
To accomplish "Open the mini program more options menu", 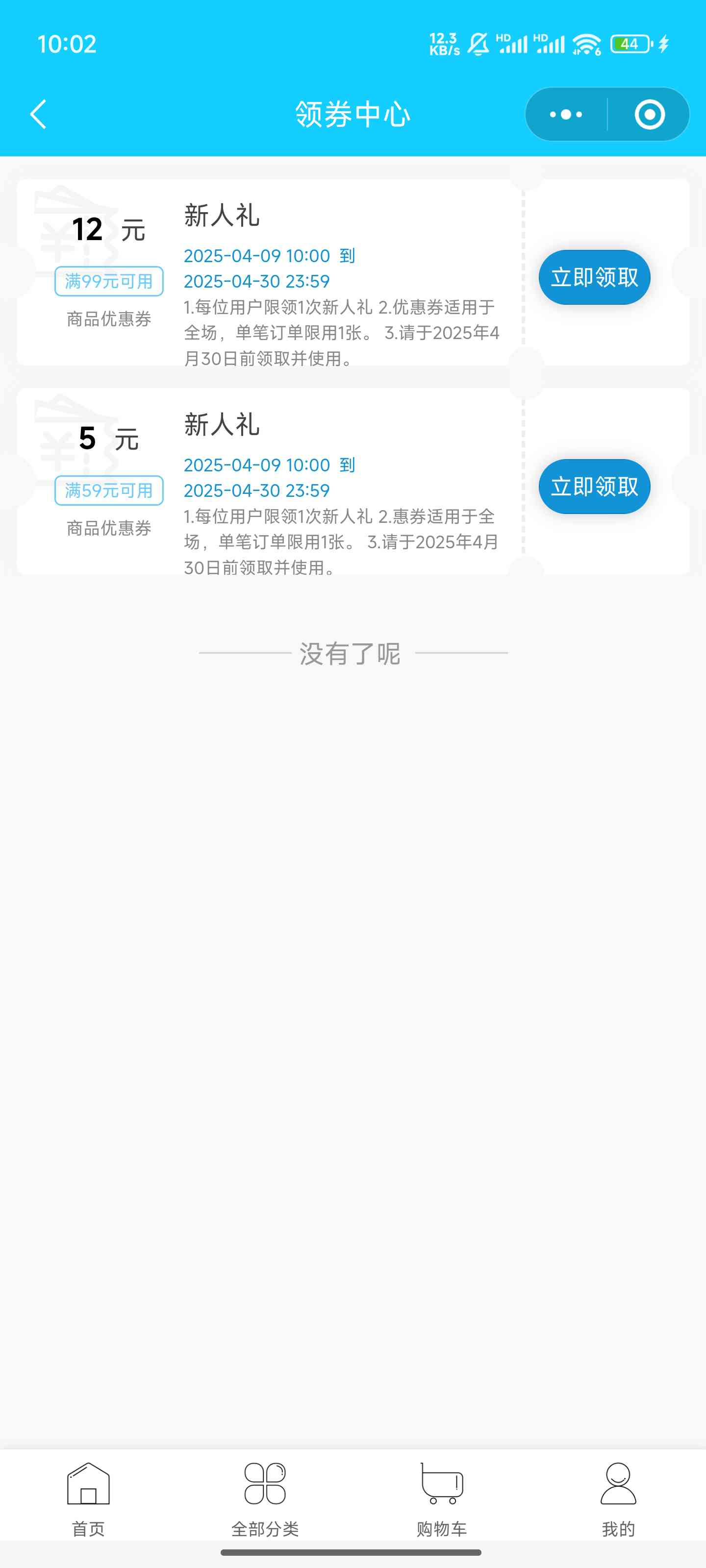I will pos(566,115).
